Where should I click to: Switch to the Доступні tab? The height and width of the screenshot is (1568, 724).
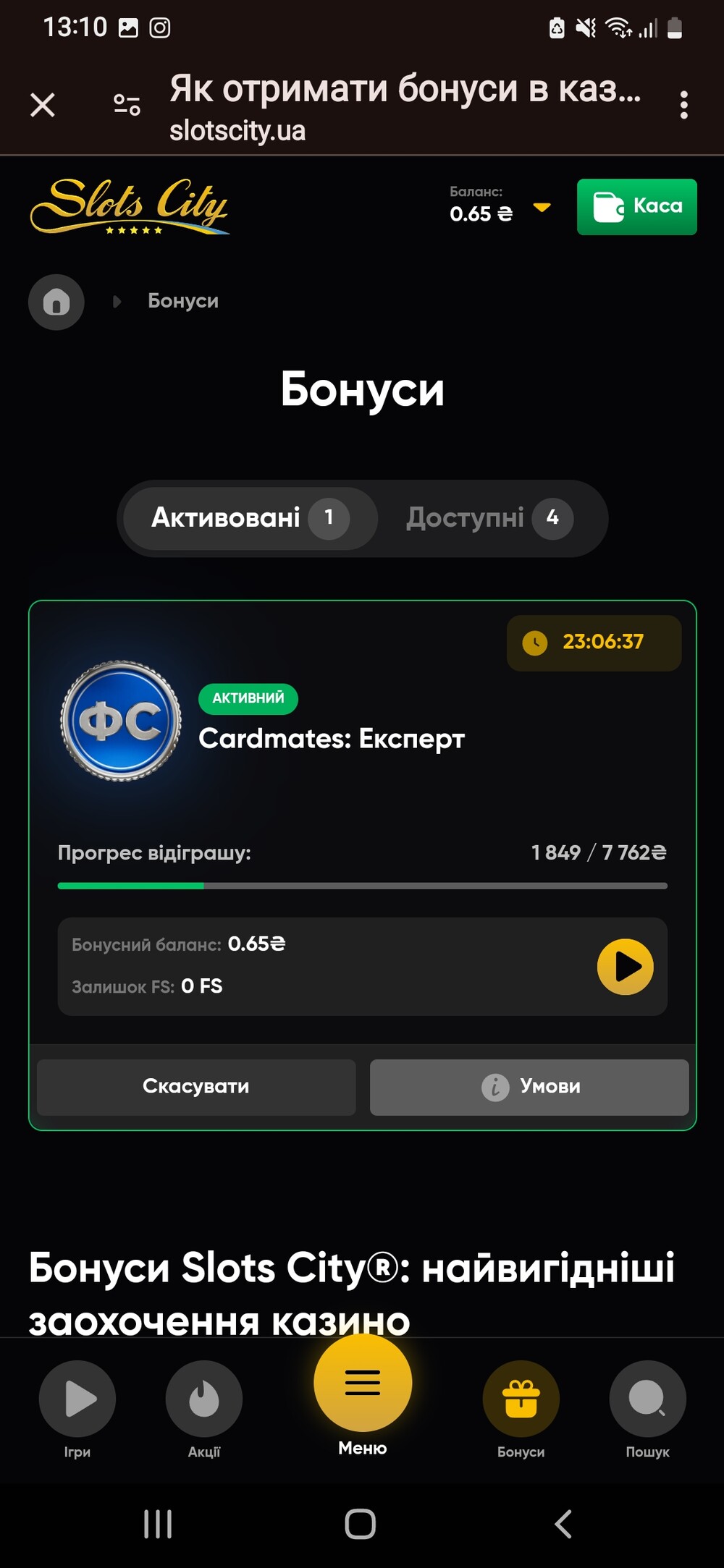(x=490, y=518)
